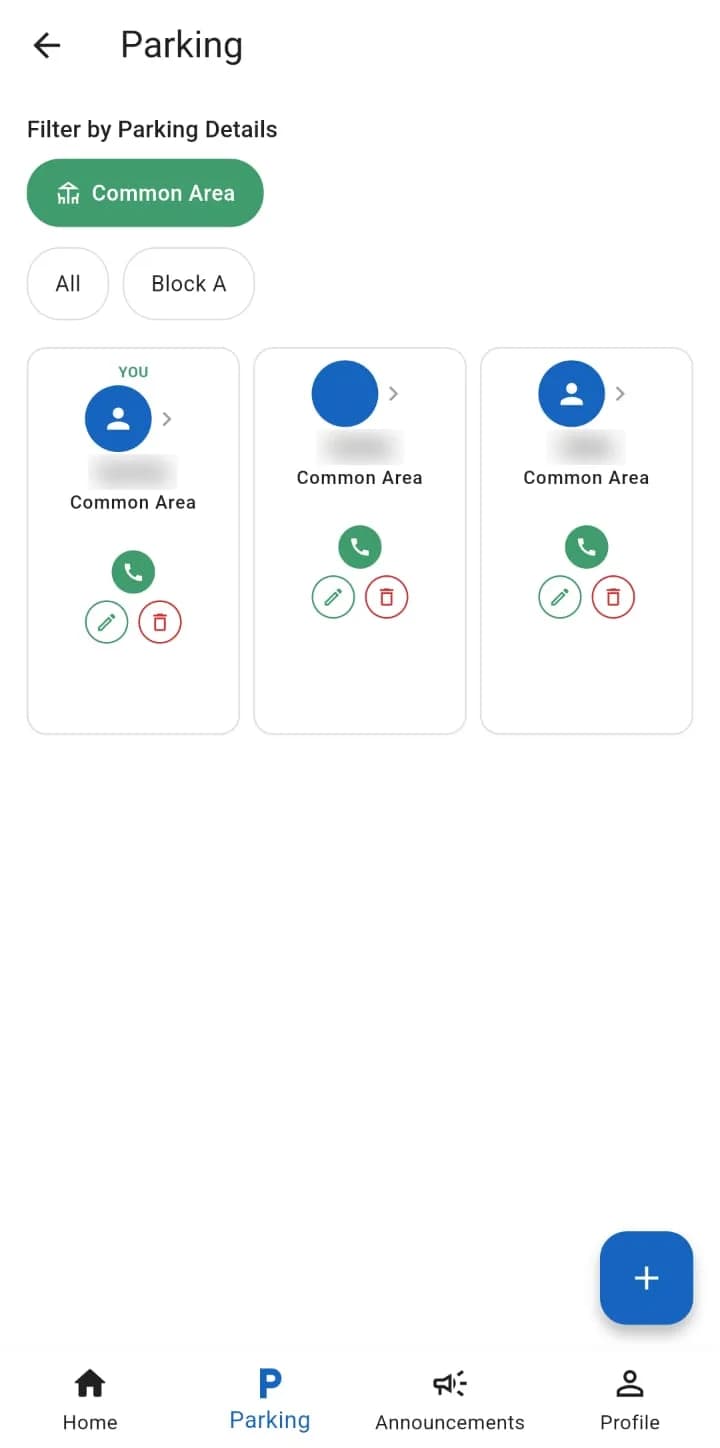Filter parking by Block A
The height and width of the screenshot is (1448, 720).
pyautogui.click(x=189, y=284)
